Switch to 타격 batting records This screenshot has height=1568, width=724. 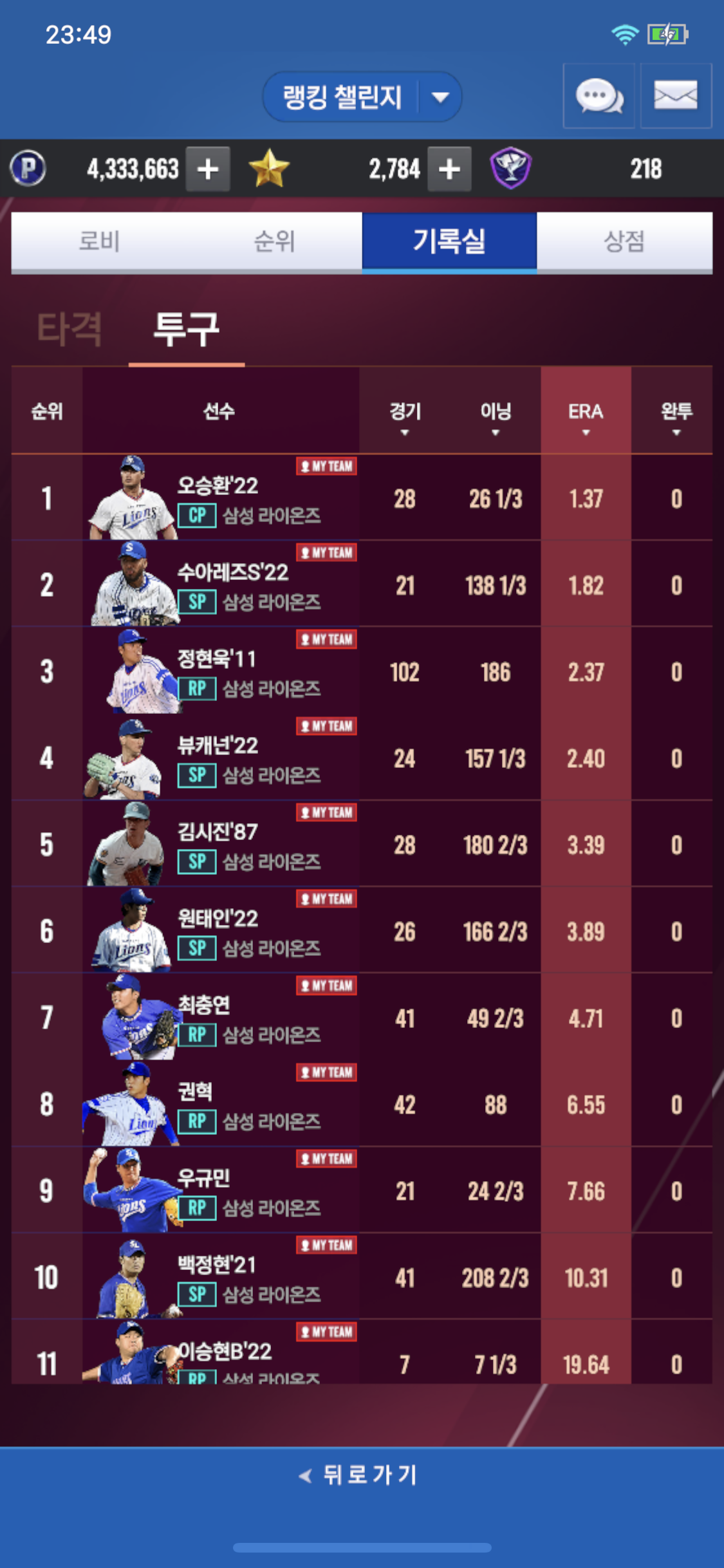[70, 329]
